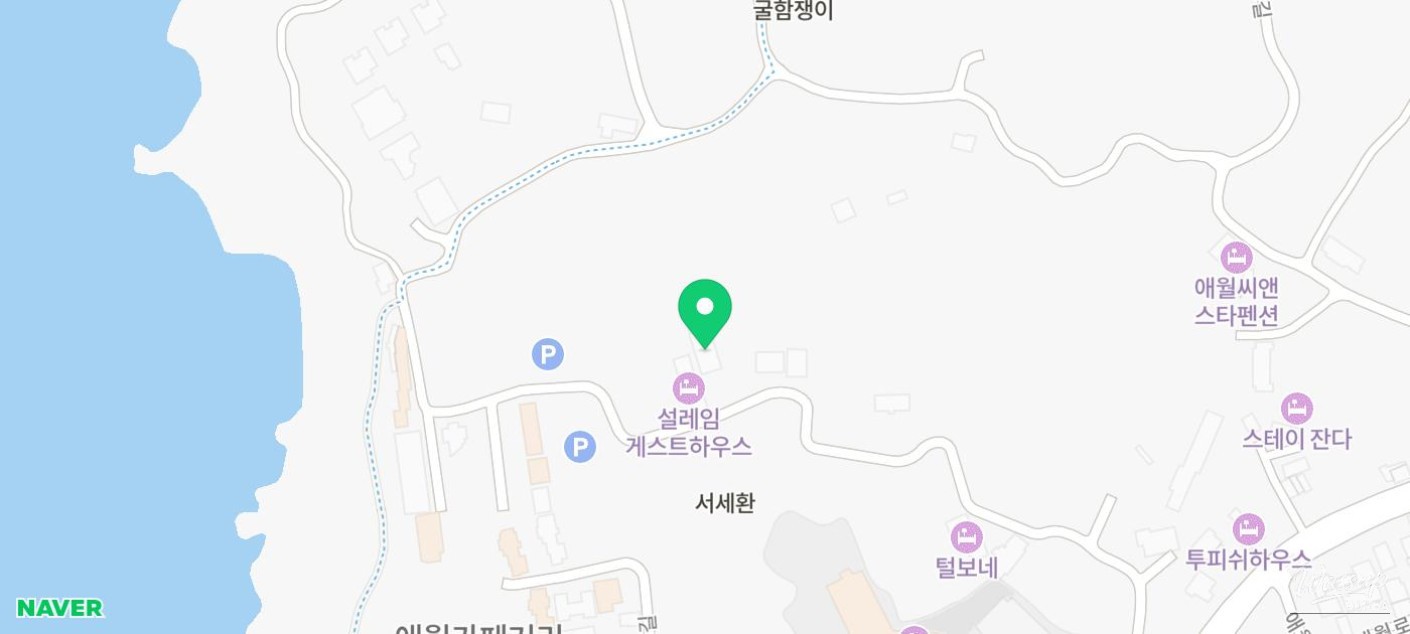Select the 애월씨앤스타펜션 marker

pyautogui.click(x=1237, y=258)
